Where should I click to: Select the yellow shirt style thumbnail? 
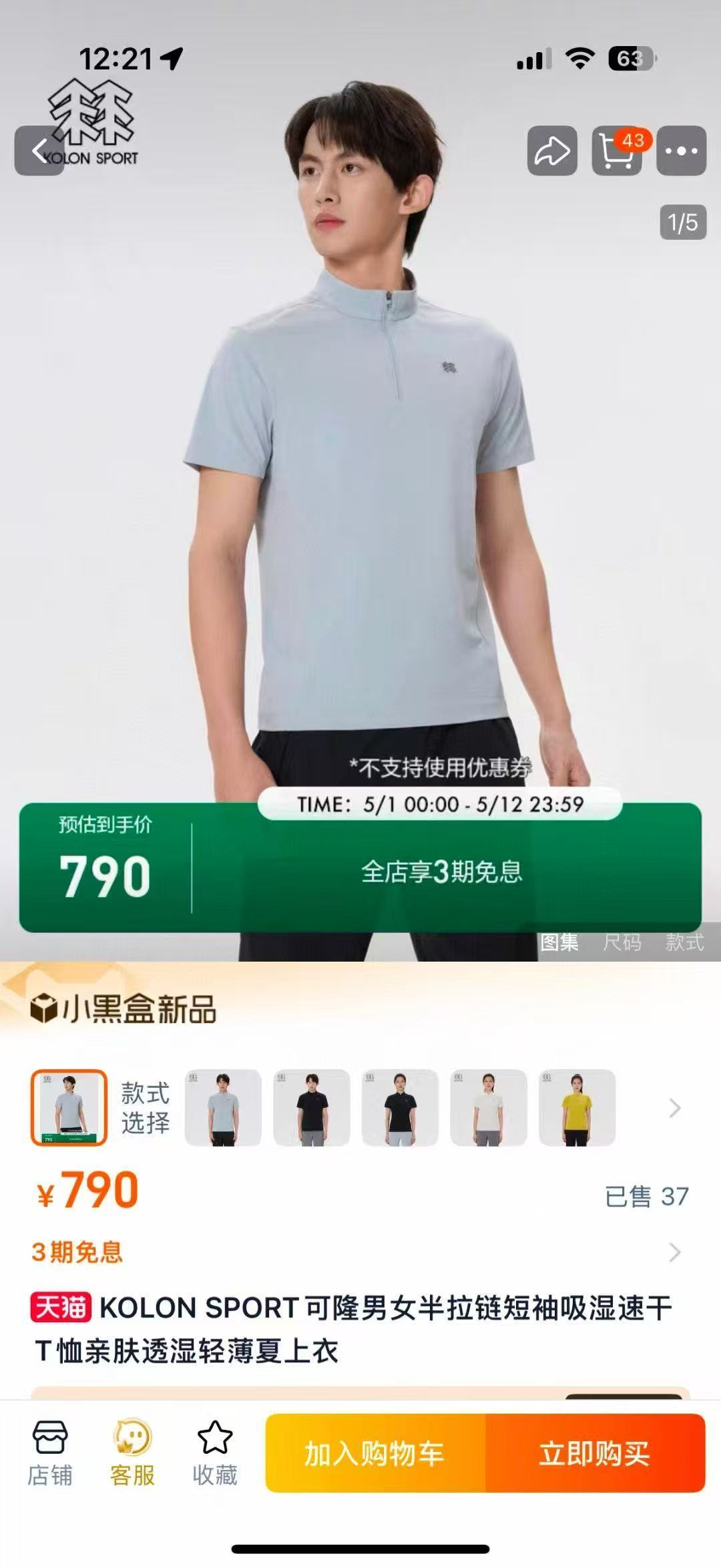point(577,1108)
